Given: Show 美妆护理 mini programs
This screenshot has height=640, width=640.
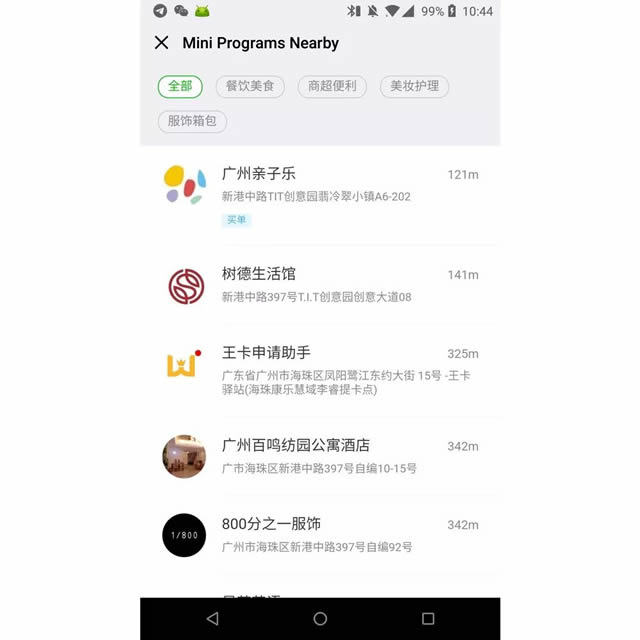Looking at the screenshot, I should click(414, 87).
